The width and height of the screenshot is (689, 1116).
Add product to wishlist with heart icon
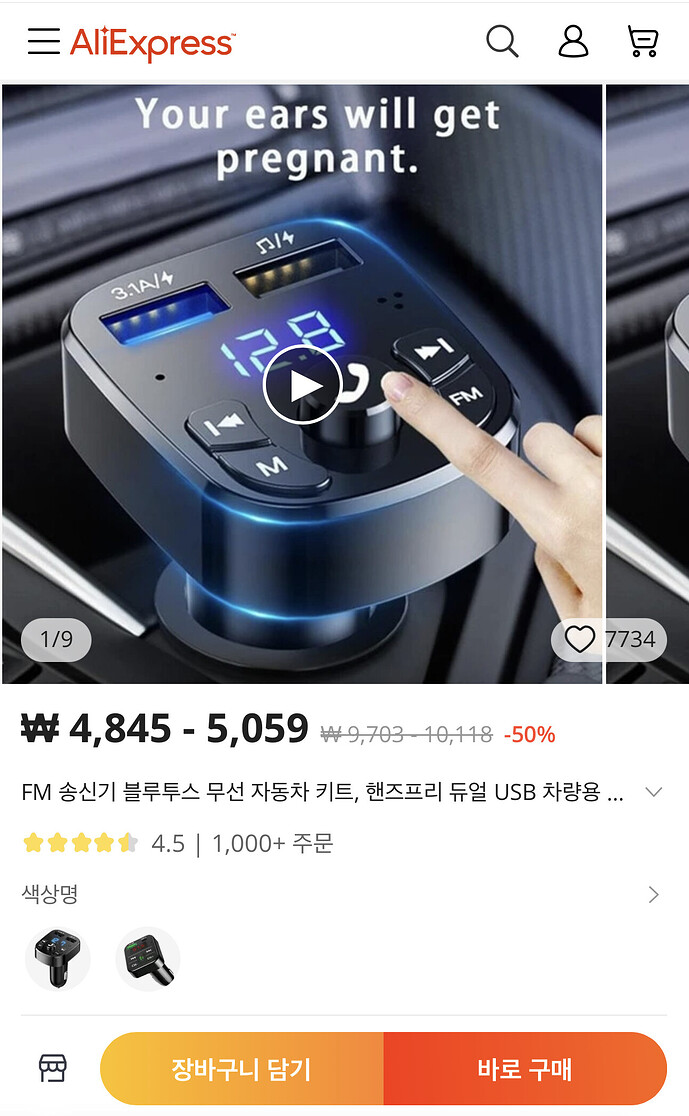581,639
